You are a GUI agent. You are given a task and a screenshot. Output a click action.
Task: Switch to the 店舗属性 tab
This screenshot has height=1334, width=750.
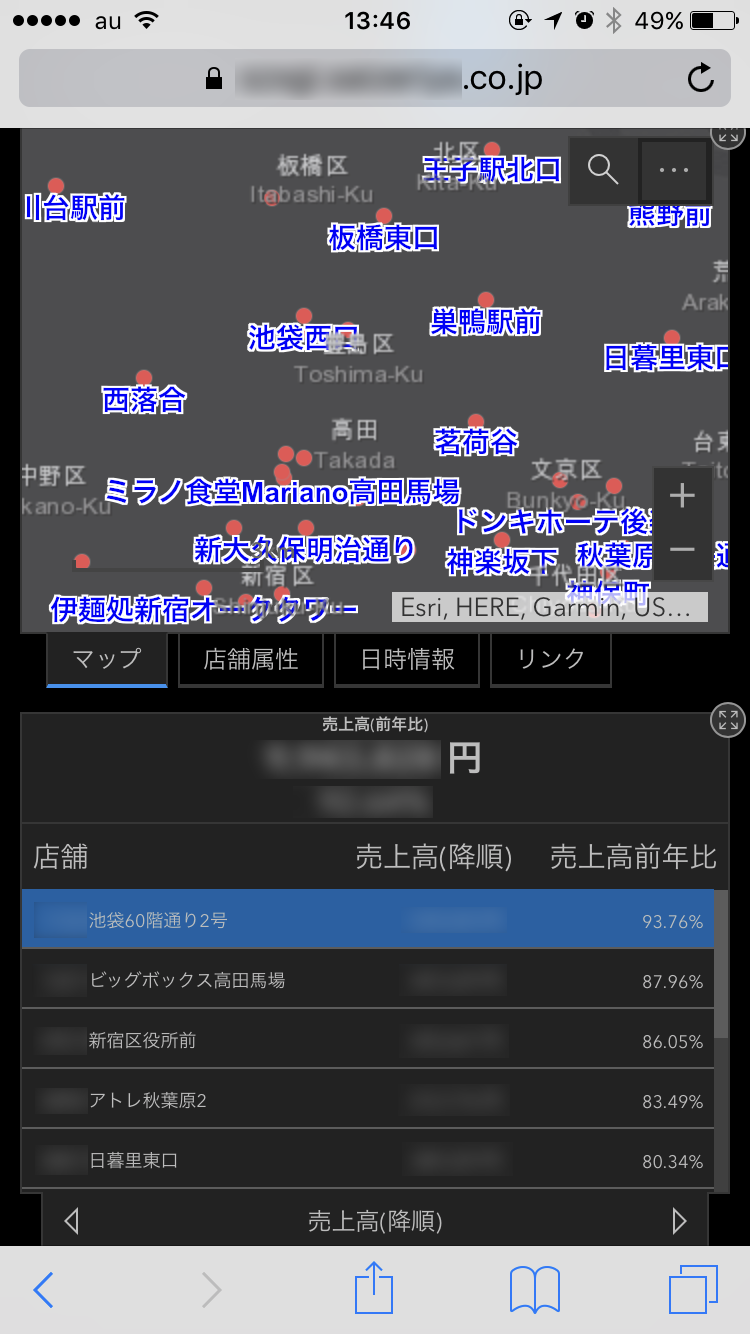[250, 659]
